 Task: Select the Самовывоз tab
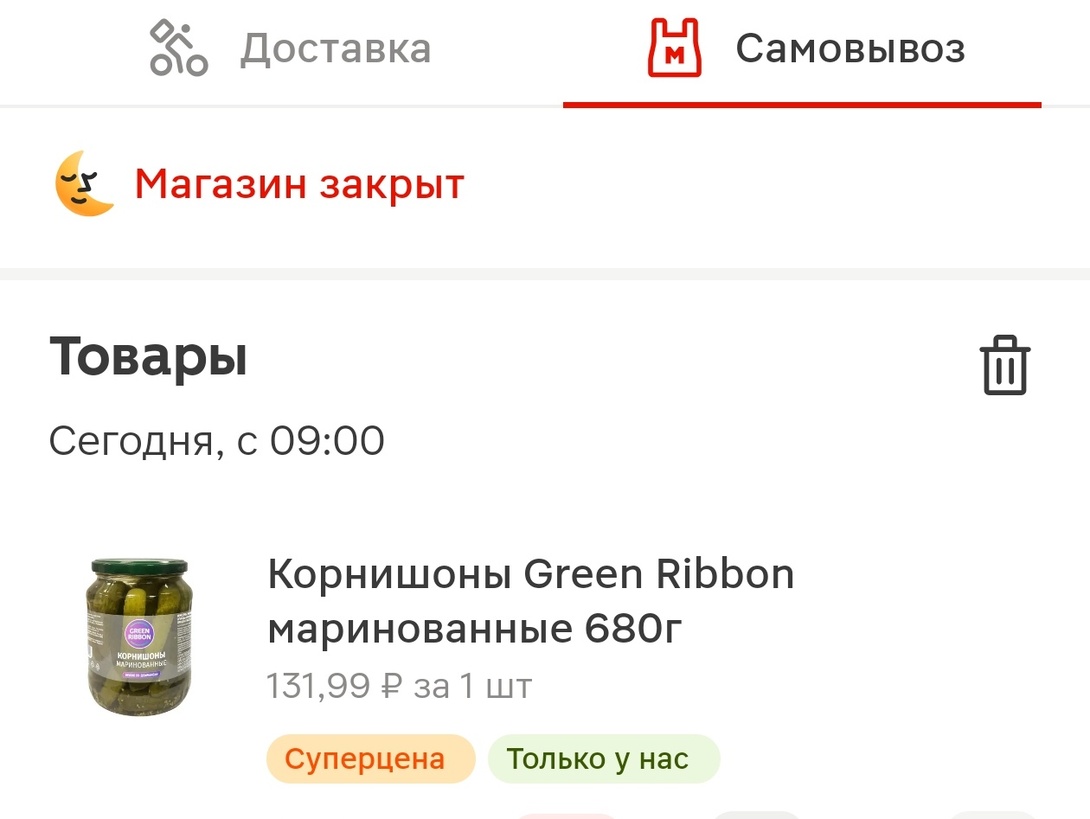tap(806, 49)
